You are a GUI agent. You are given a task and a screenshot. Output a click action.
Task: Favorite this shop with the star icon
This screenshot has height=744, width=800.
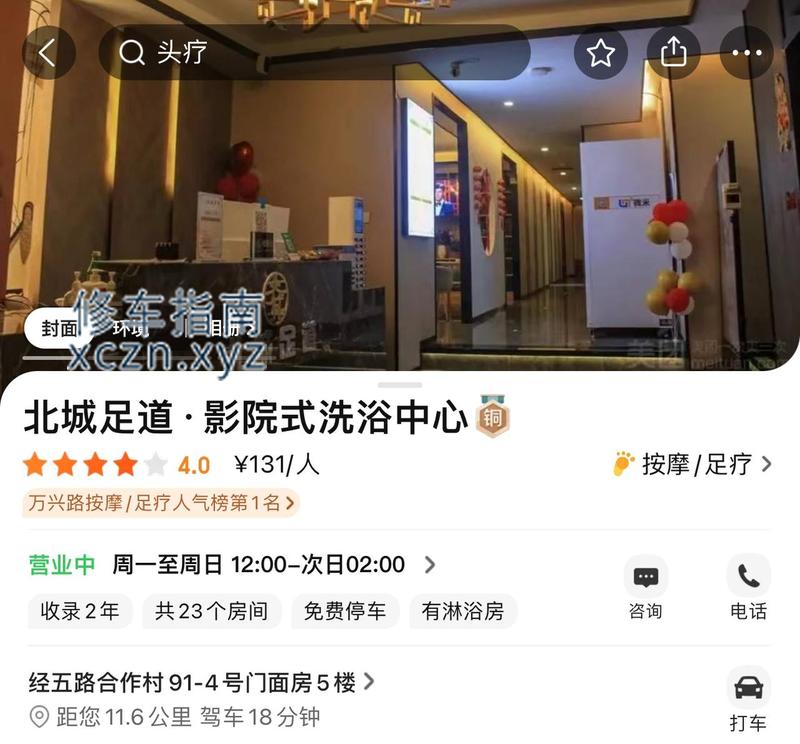600,53
